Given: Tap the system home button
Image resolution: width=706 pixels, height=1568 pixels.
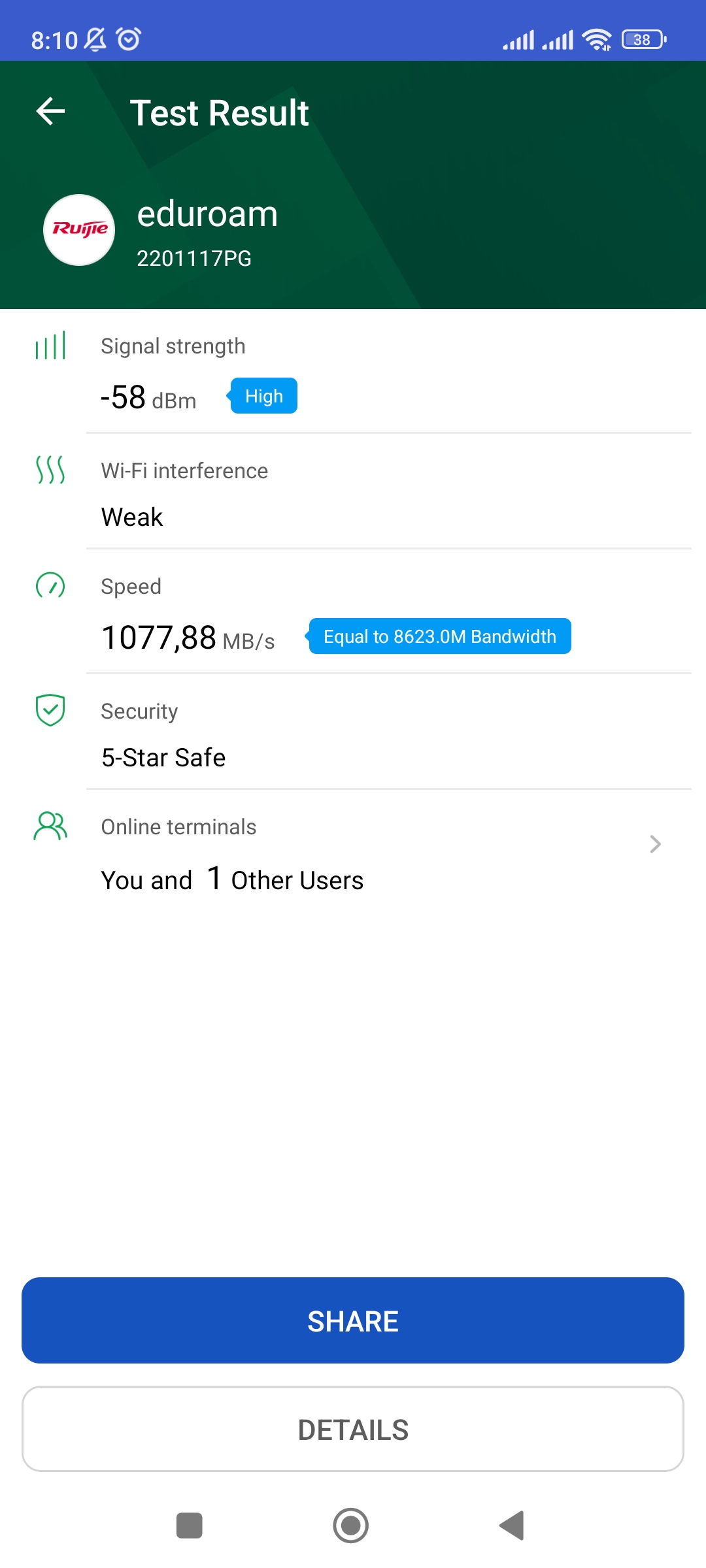Looking at the screenshot, I should (351, 1526).
